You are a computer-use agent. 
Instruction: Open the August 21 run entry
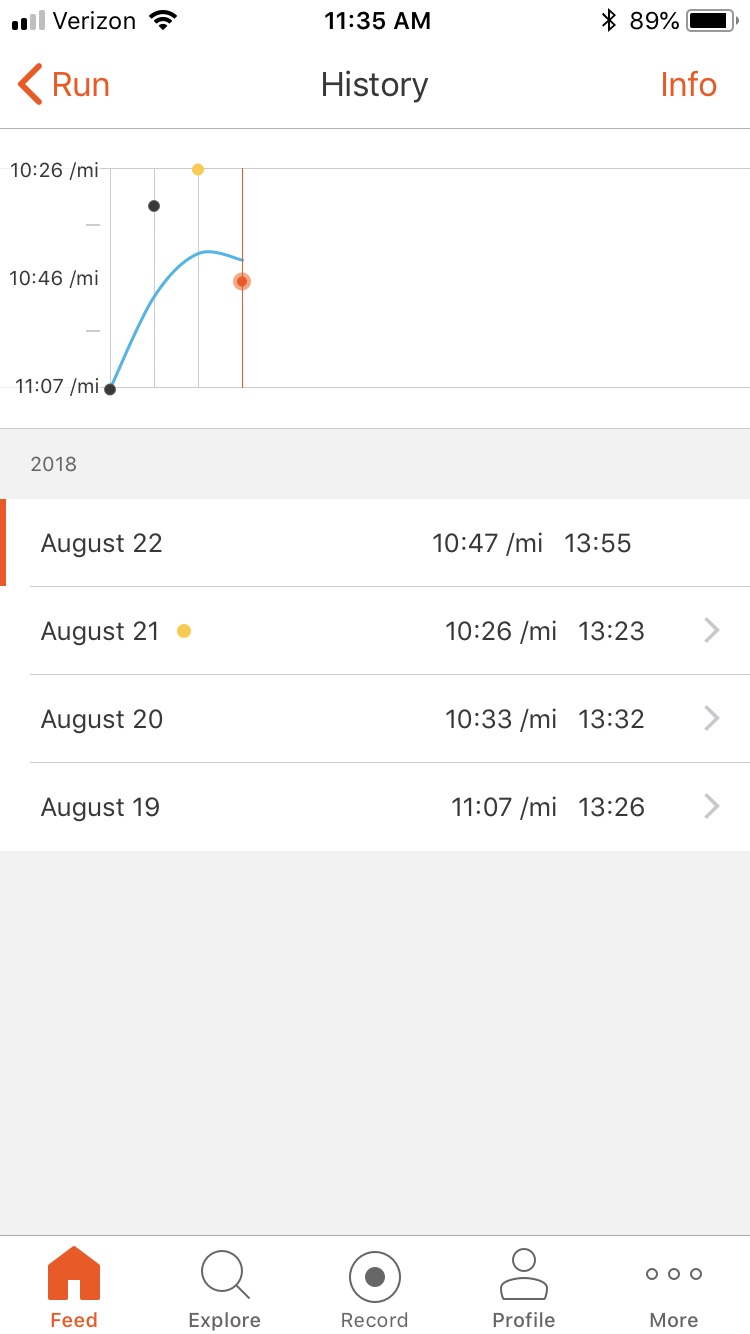pos(375,631)
